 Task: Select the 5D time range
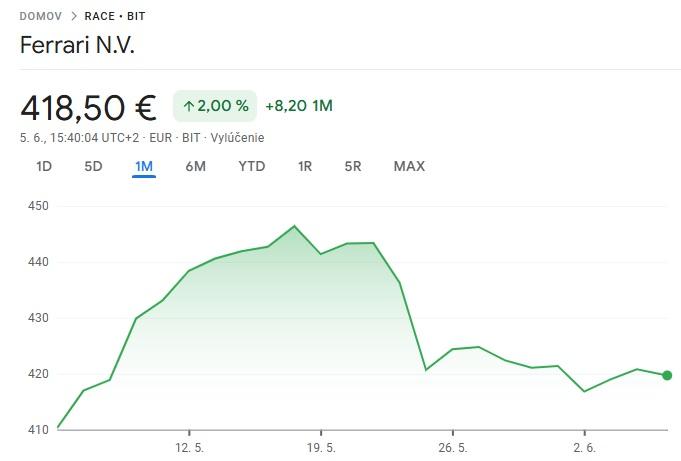(x=93, y=166)
